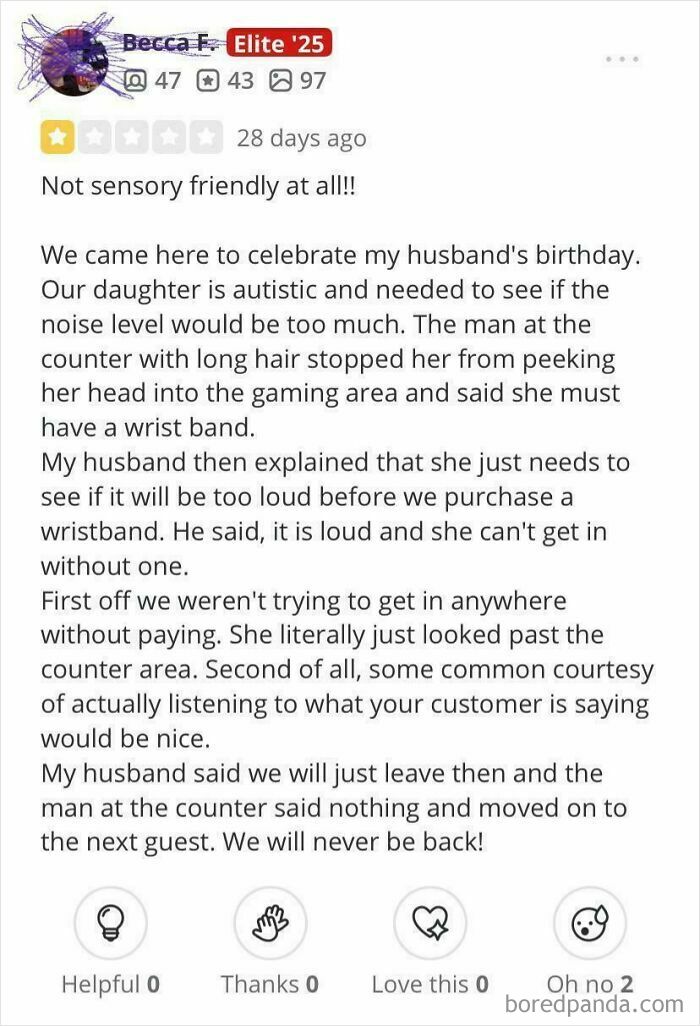React with Thanks to the review

click(270, 923)
